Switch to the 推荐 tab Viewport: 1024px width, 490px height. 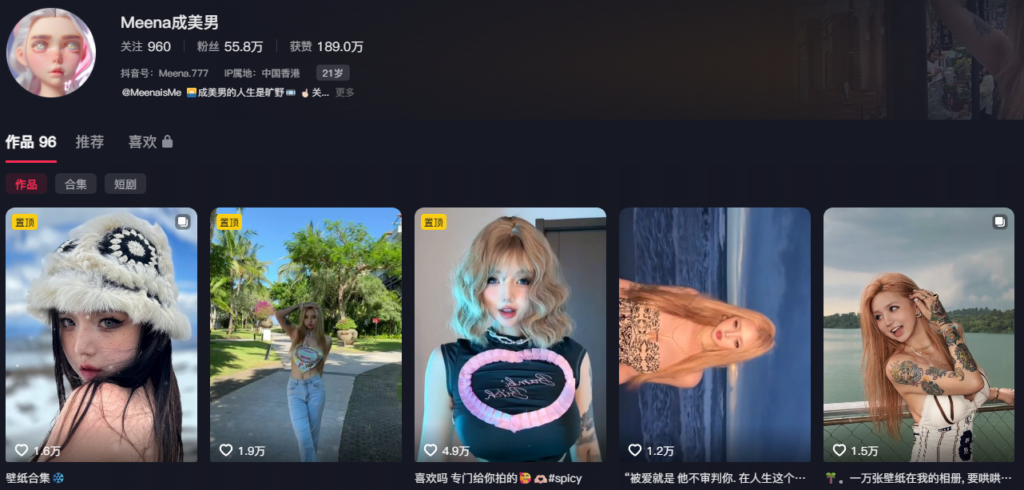coord(90,142)
